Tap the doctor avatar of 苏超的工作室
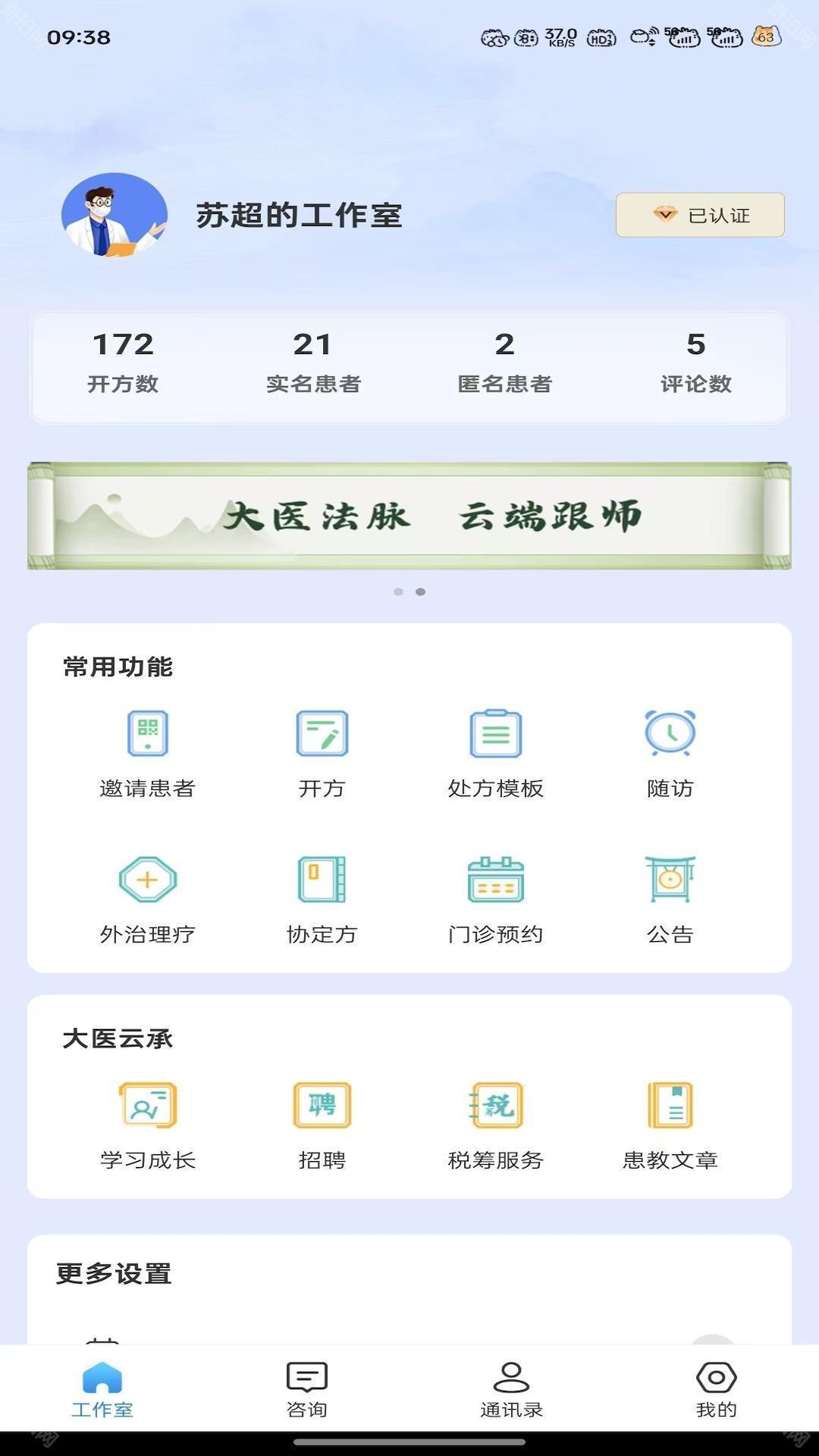Screen dimensions: 819x1456 [x=114, y=215]
